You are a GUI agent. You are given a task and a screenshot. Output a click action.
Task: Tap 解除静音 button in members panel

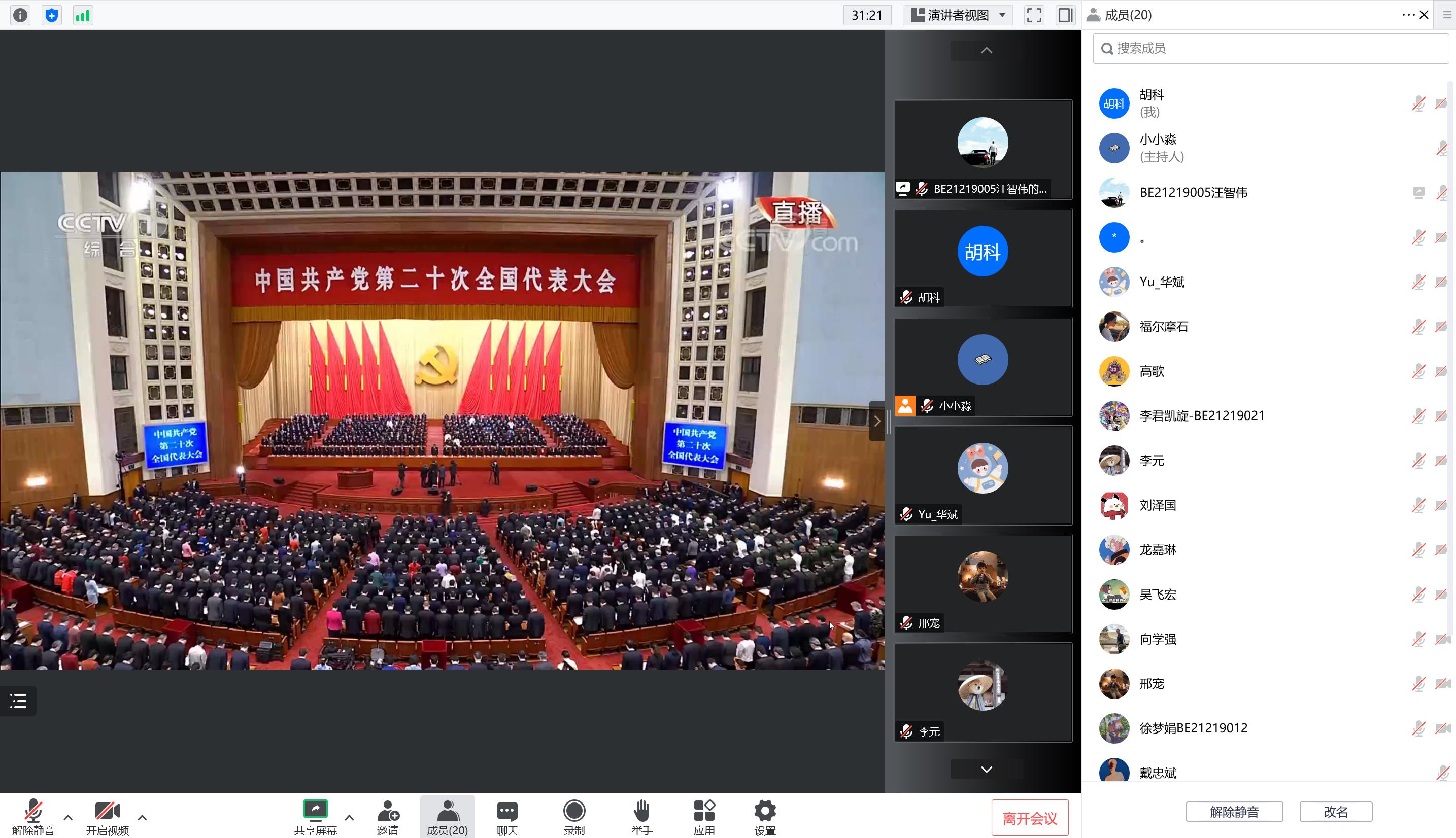click(x=1234, y=812)
